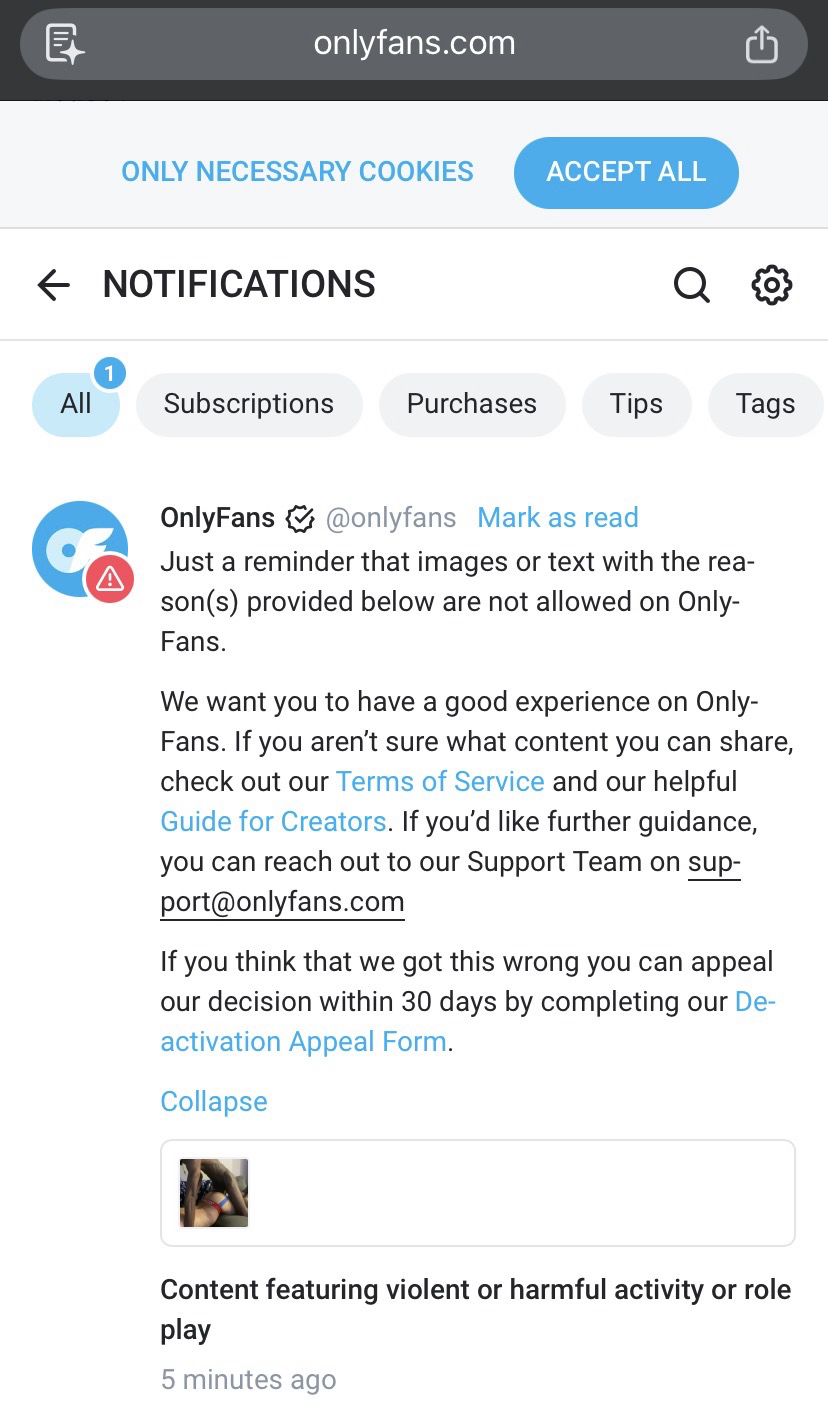Open reader options in the browser address bar
This screenshot has width=828, height=1411.
tap(65, 44)
